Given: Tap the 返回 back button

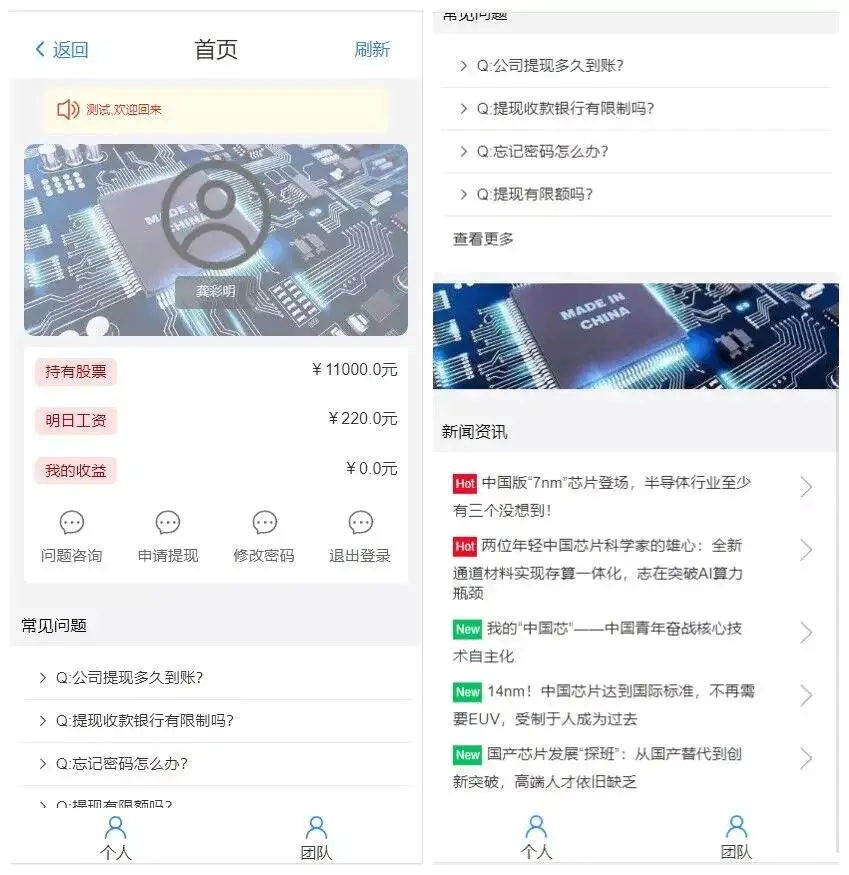Looking at the screenshot, I should tap(60, 49).
